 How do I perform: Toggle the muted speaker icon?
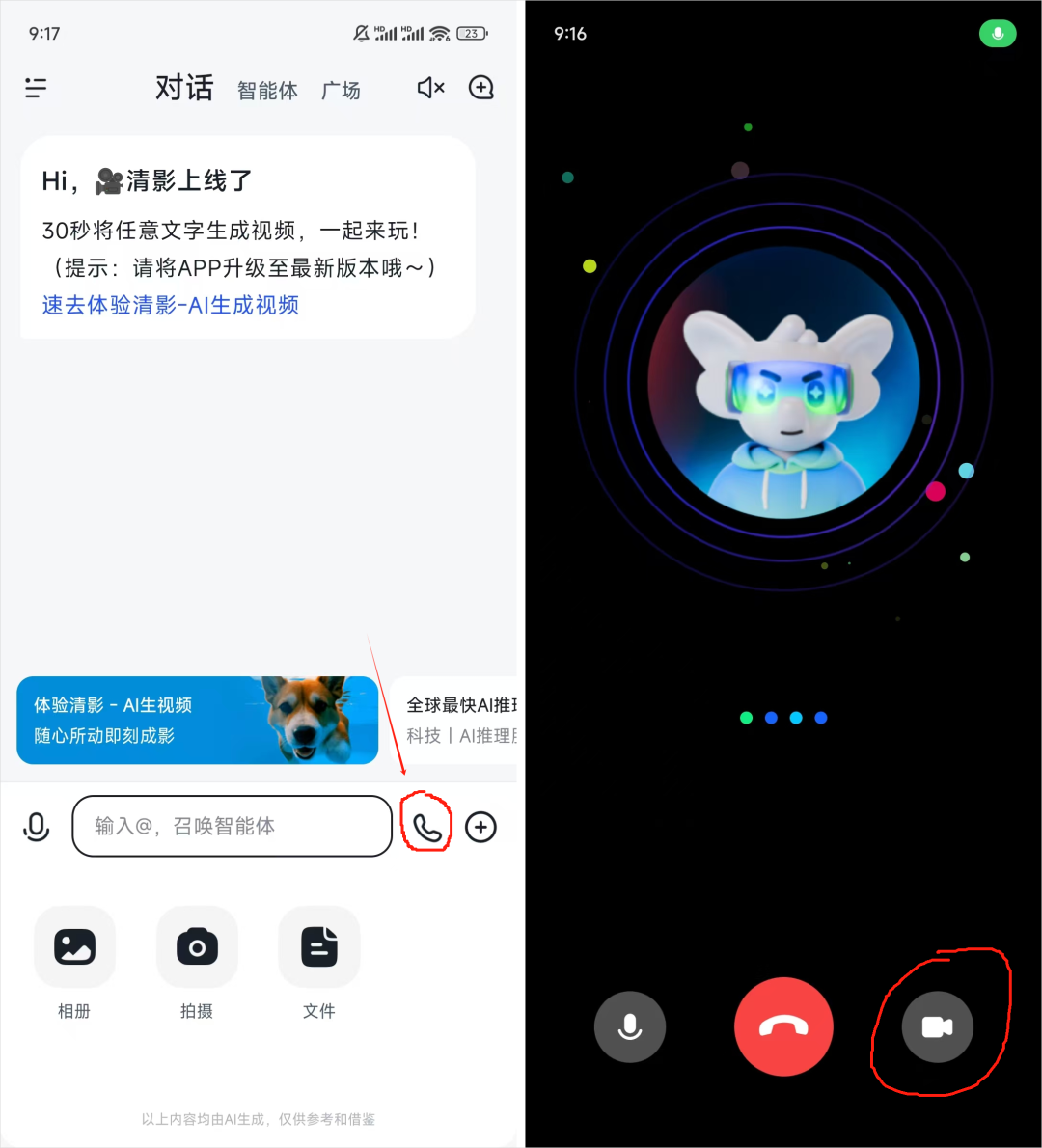430,88
